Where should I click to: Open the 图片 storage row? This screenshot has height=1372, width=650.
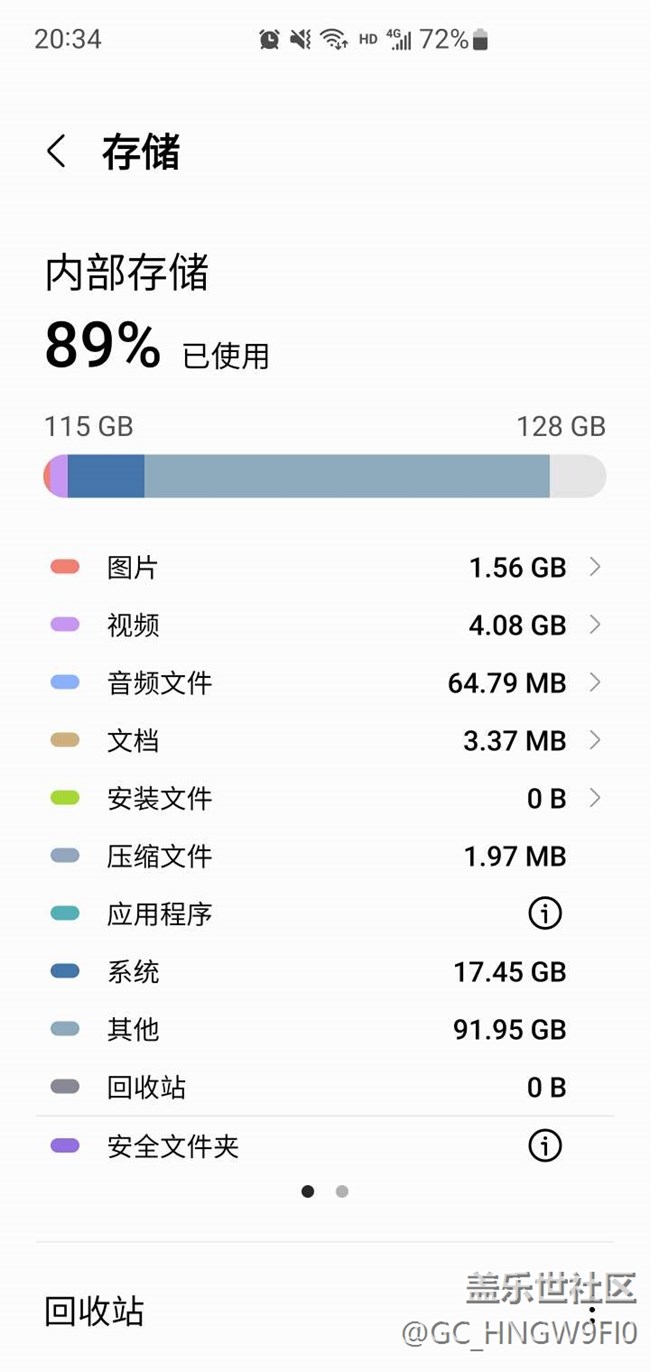[325, 568]
